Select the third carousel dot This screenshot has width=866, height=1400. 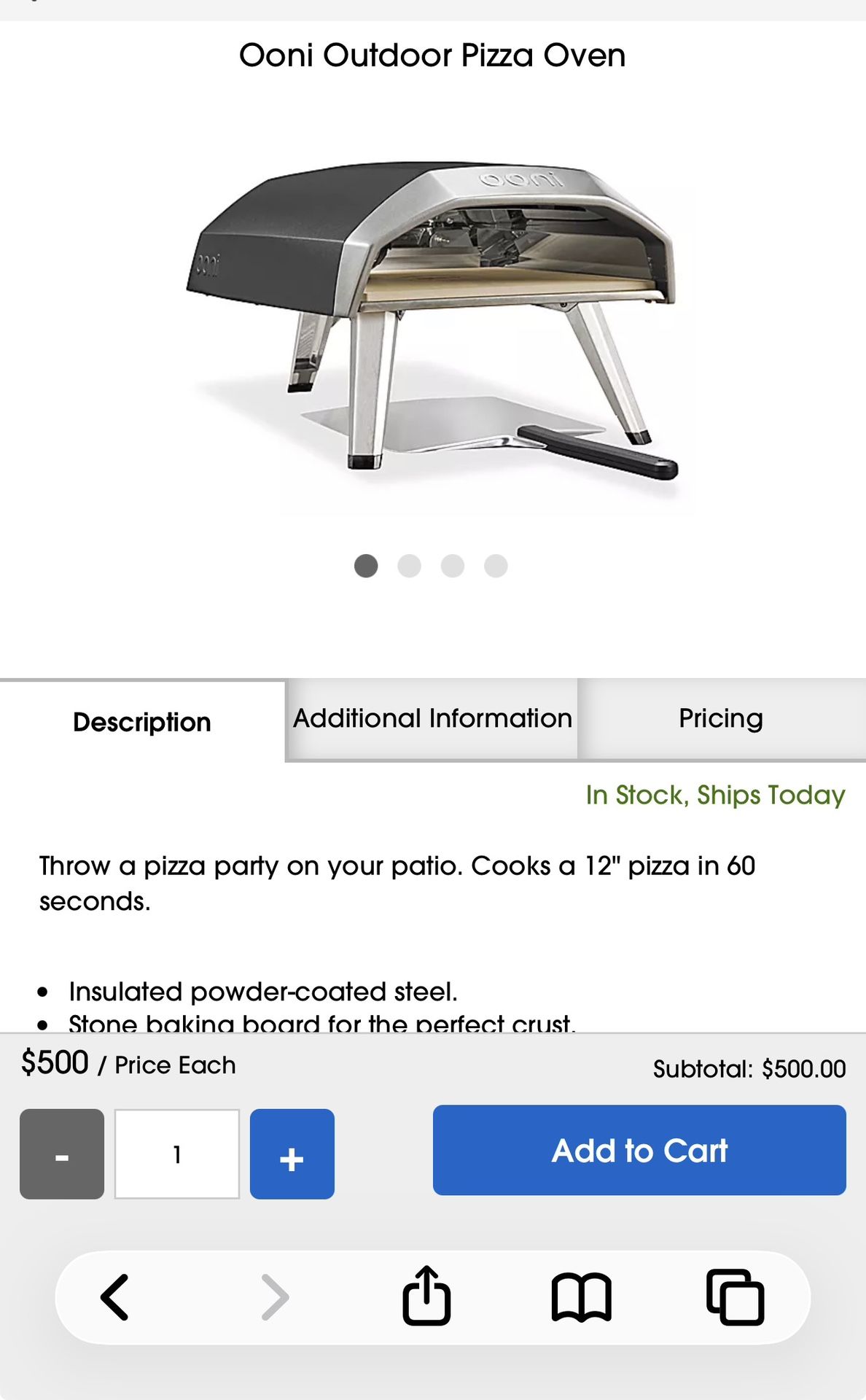453,566
